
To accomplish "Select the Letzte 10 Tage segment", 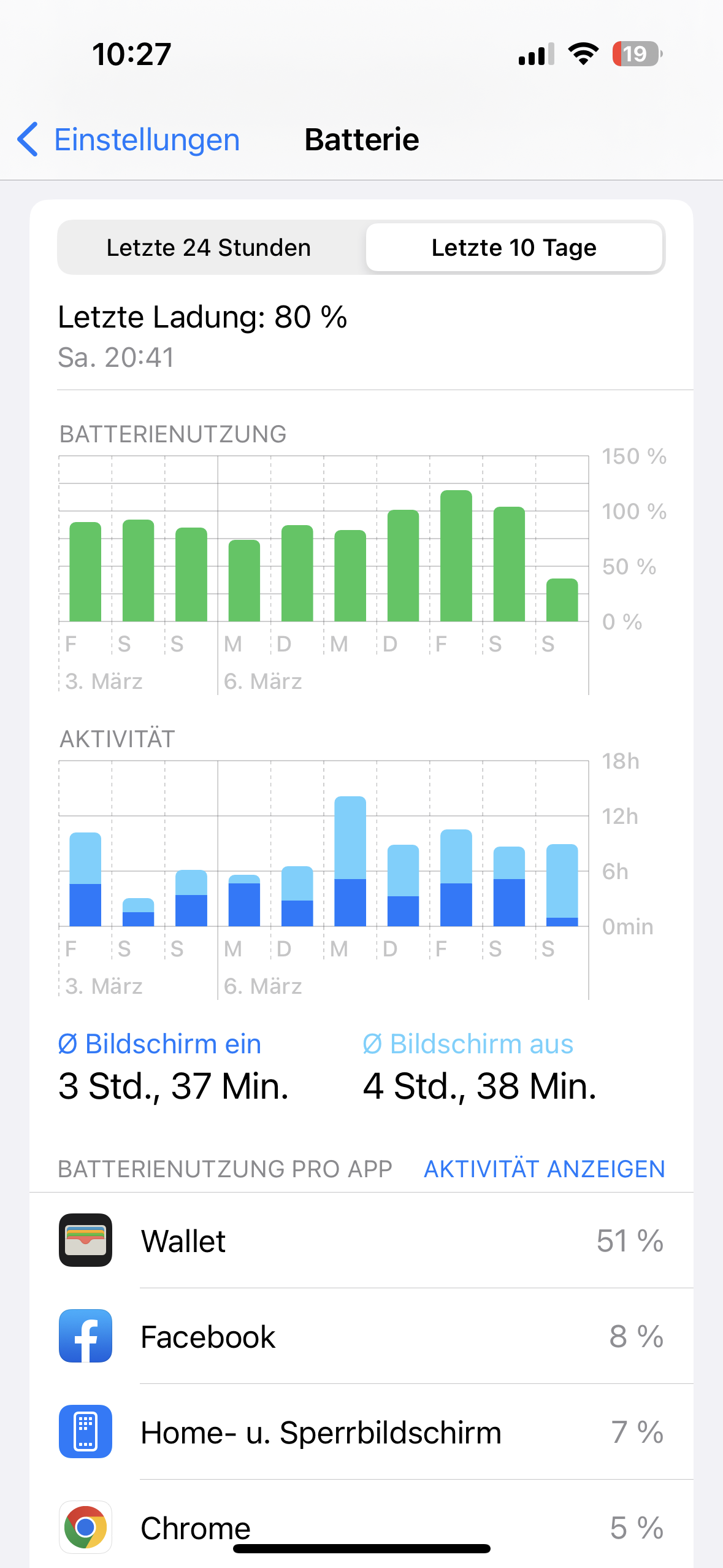I will [514, 248].
